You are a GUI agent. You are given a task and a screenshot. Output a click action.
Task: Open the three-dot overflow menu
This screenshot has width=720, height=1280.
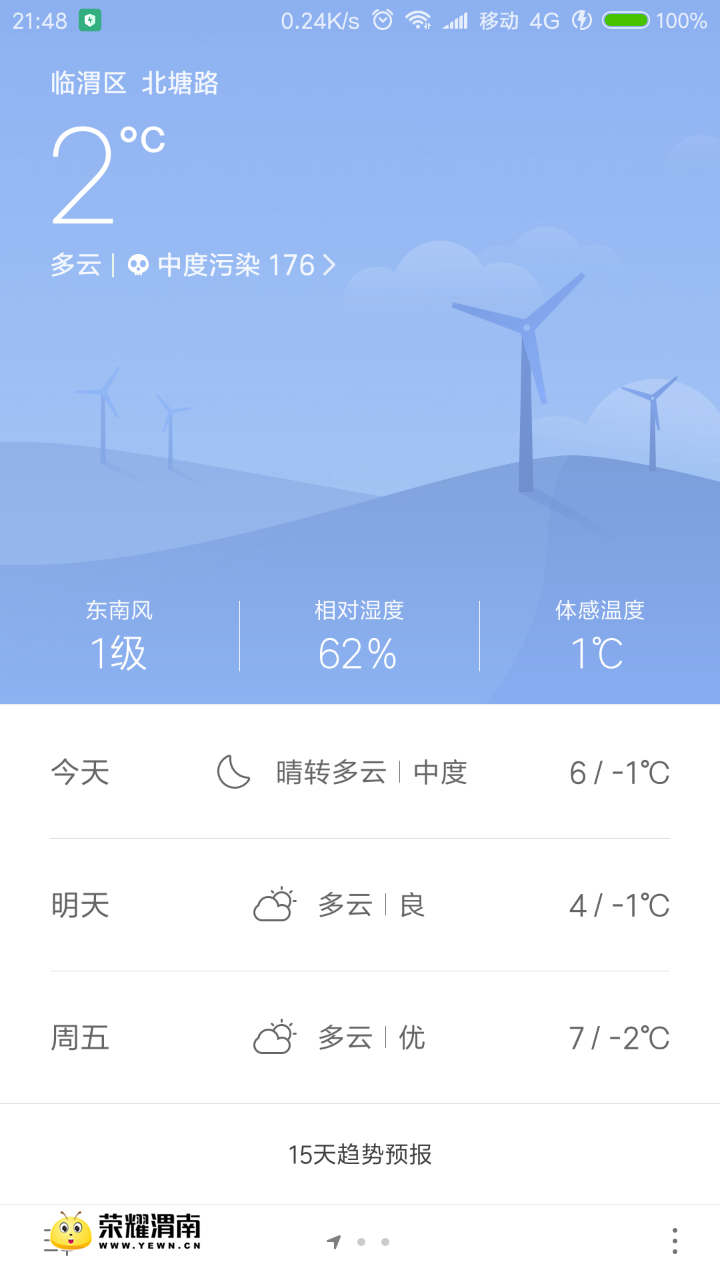click(675, 1241)
